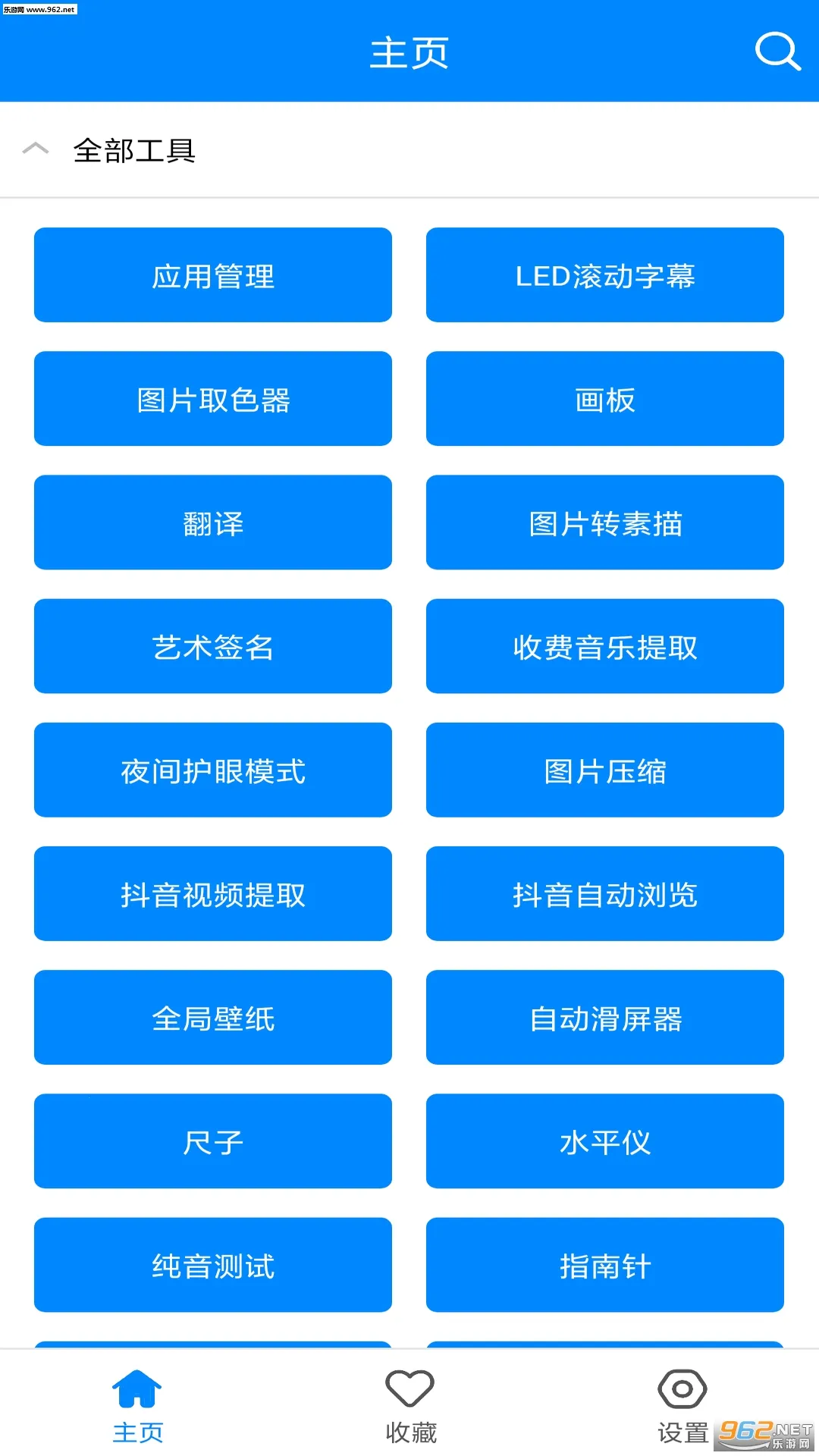Open 图片取色器
Viewport: 819px width, 1456px height.
coord(213,399)
